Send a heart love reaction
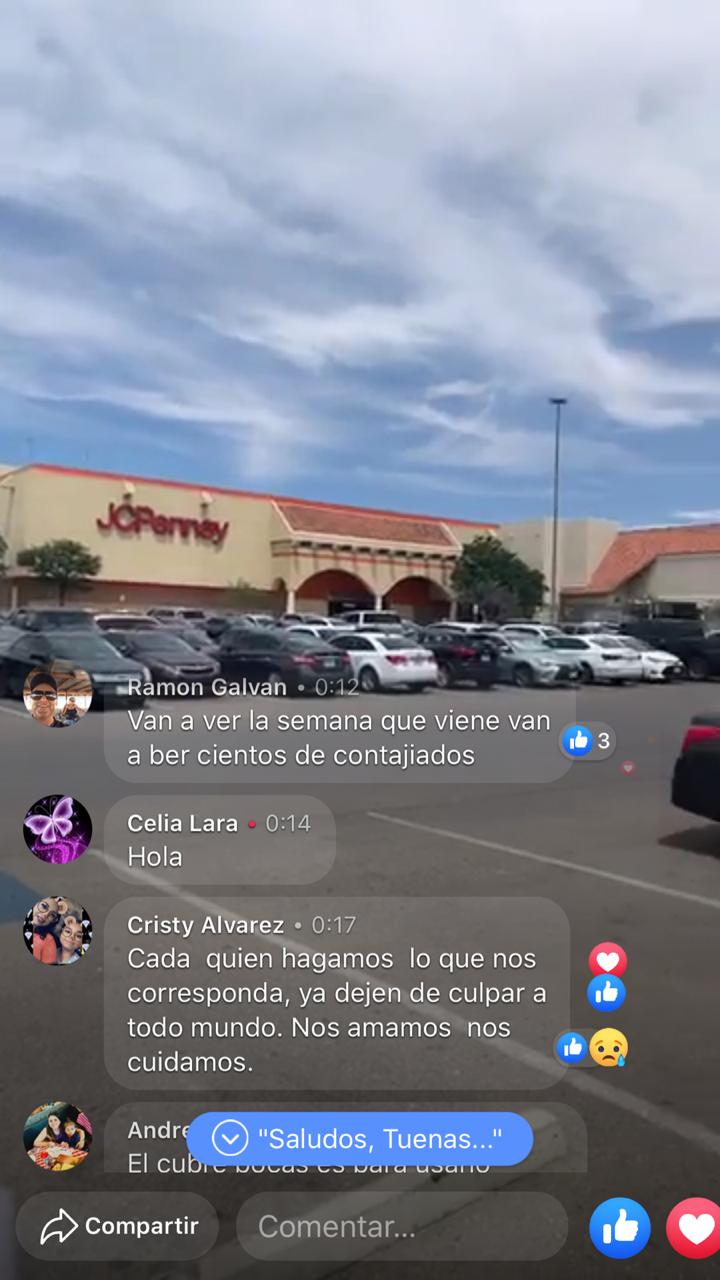Screen dimensions: 720x1280 click(x=696, y=1227)
